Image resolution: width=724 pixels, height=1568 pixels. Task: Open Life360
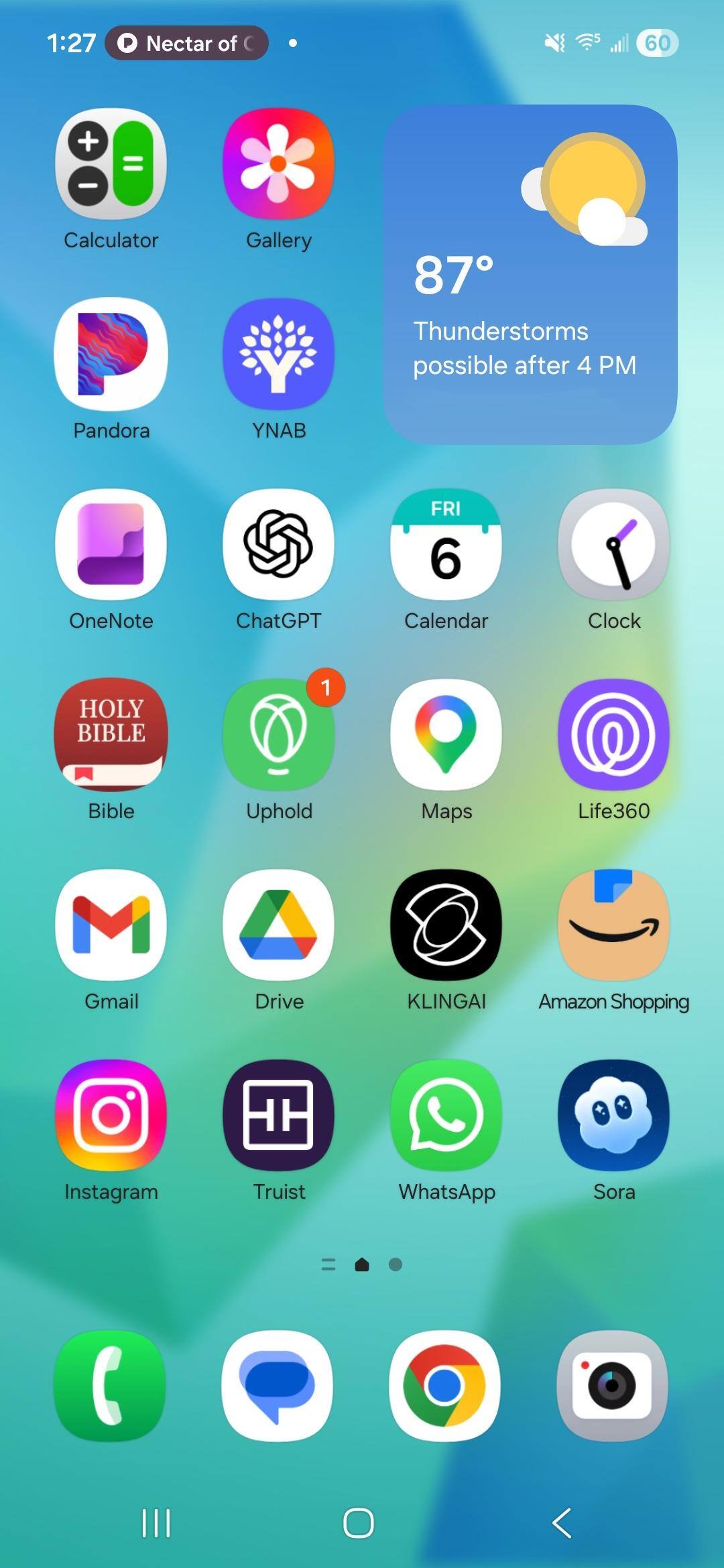click(613, 734)
